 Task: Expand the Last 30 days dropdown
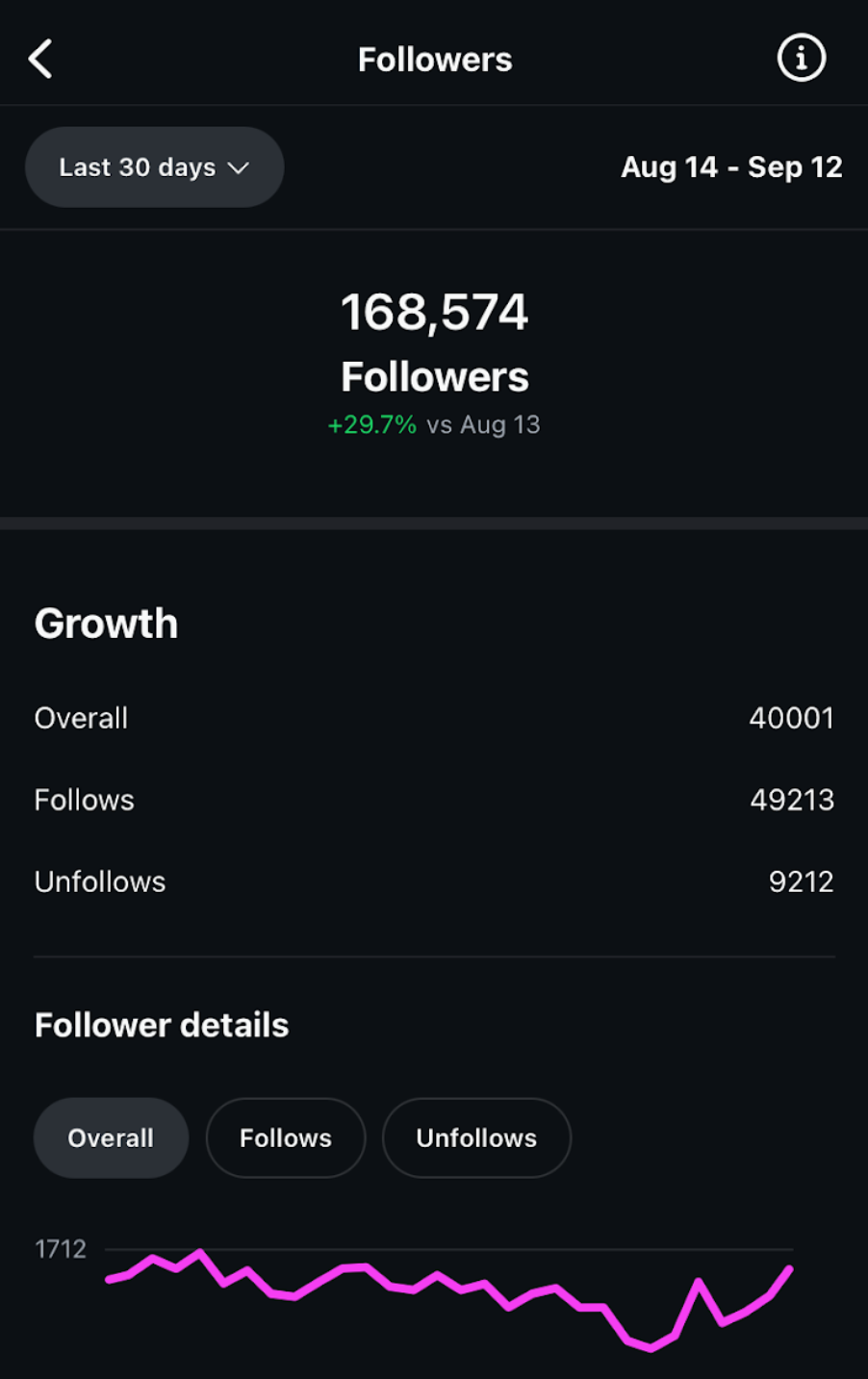point(154,167)
